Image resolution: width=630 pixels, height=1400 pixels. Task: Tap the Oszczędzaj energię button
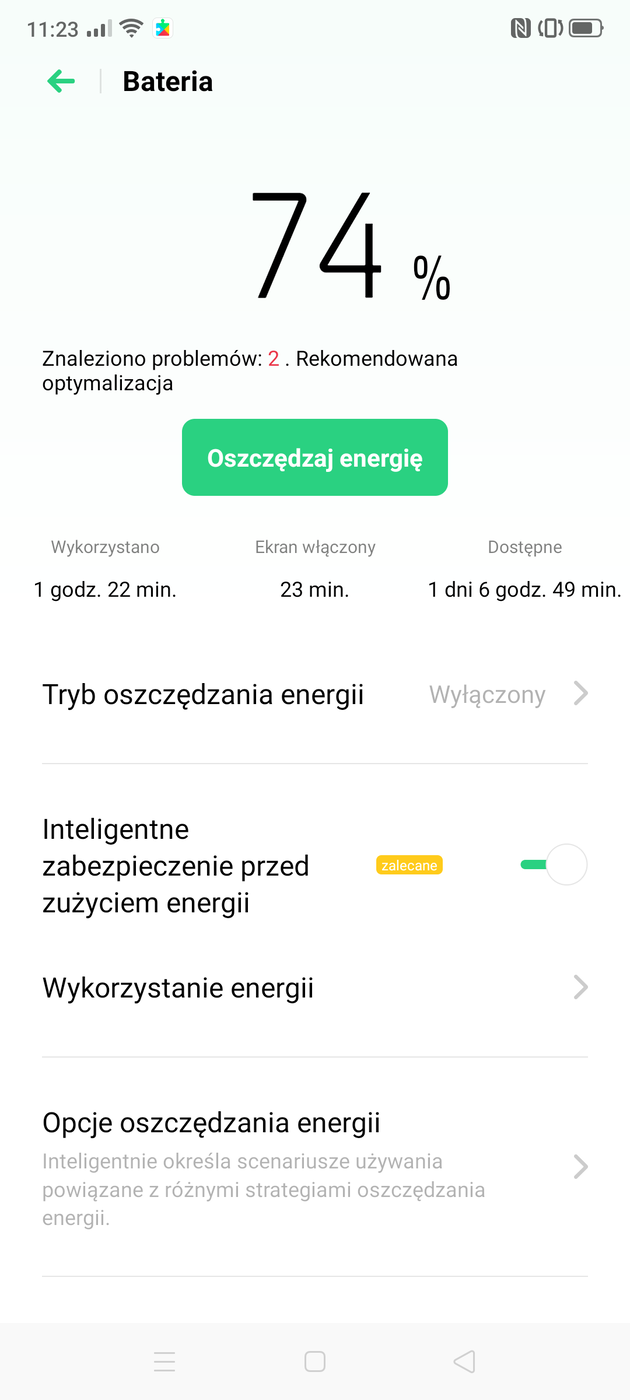[x=314, y=458]
